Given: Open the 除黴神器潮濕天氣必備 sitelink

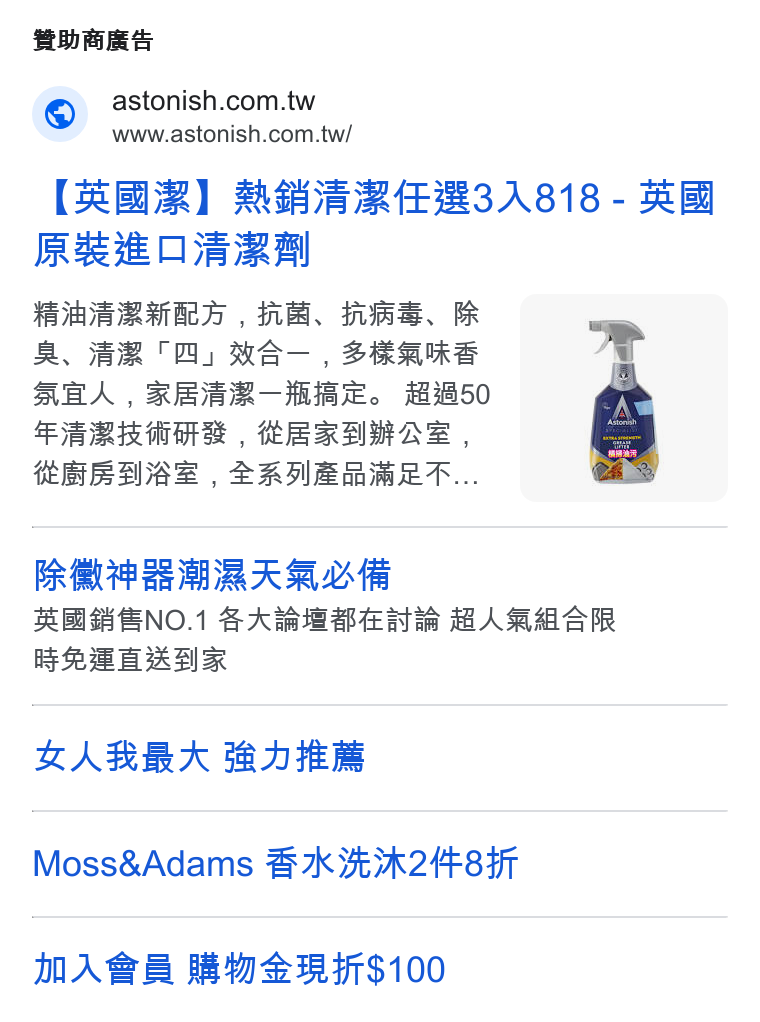Looking at the screenshot, I should click(212, 575).
